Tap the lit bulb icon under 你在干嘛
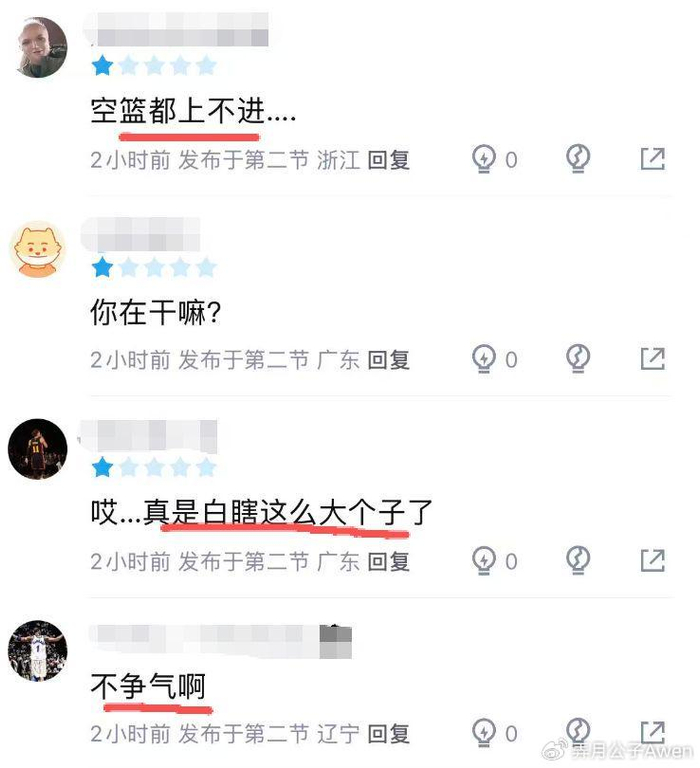This screenshot has width=700, height=768. click(485, 358)
